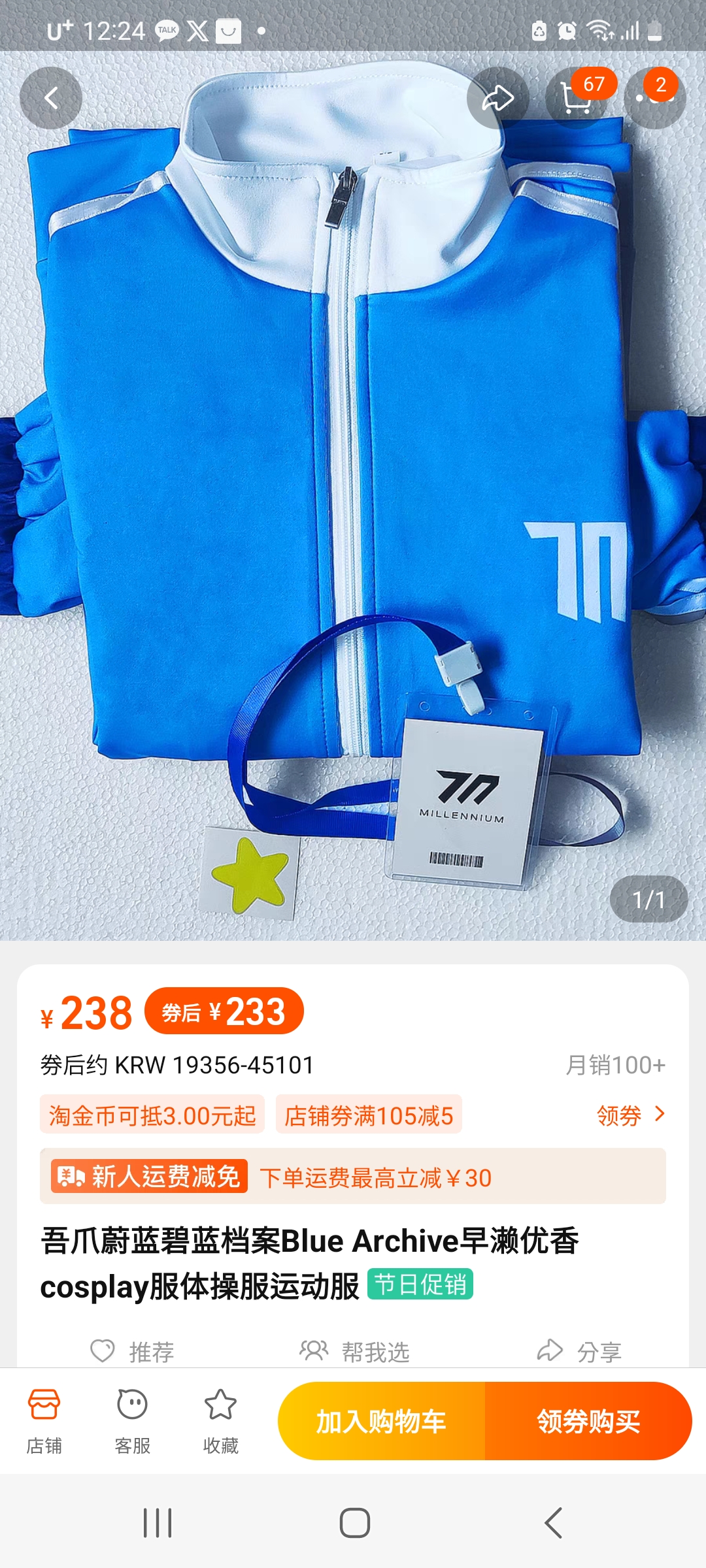The image size is (706, 1568).
Task: Go back using the top-left arrow
Action: point(51,98)
